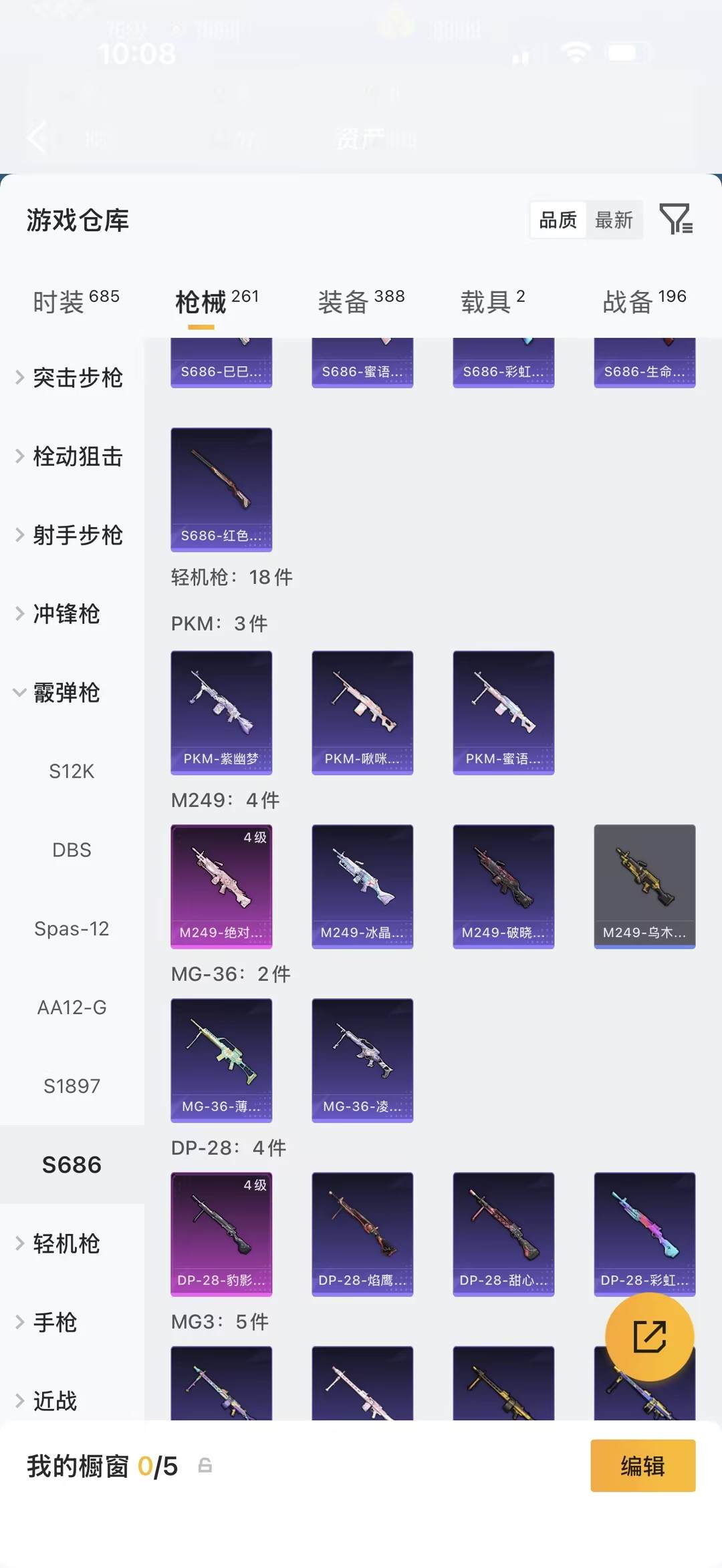Open the level 4 M249-绝对 skin tile
The height and width of the screenshot is (1568, 722).
pos(221,886)
